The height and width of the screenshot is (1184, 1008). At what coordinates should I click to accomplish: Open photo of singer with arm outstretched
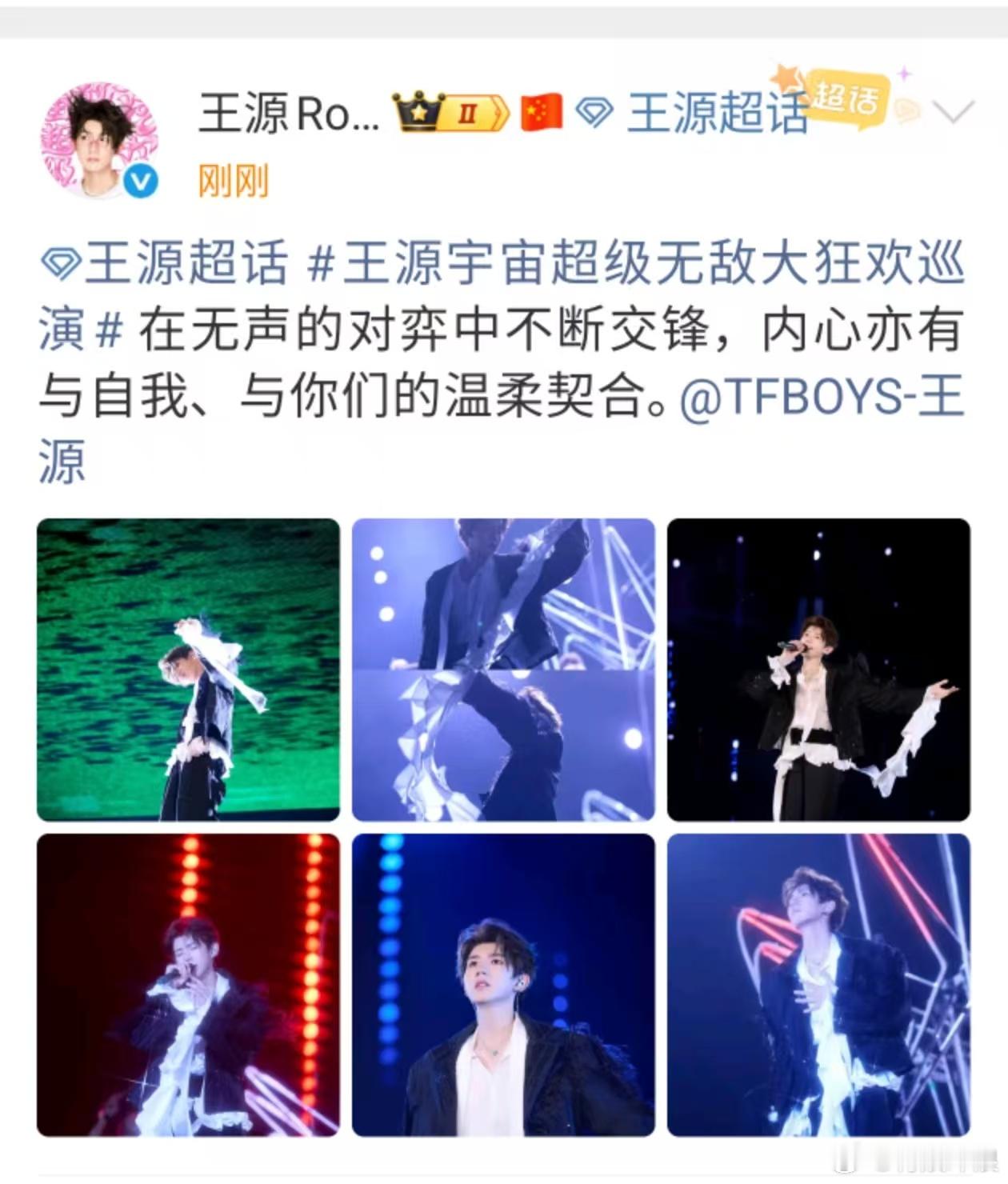(818, 670)
